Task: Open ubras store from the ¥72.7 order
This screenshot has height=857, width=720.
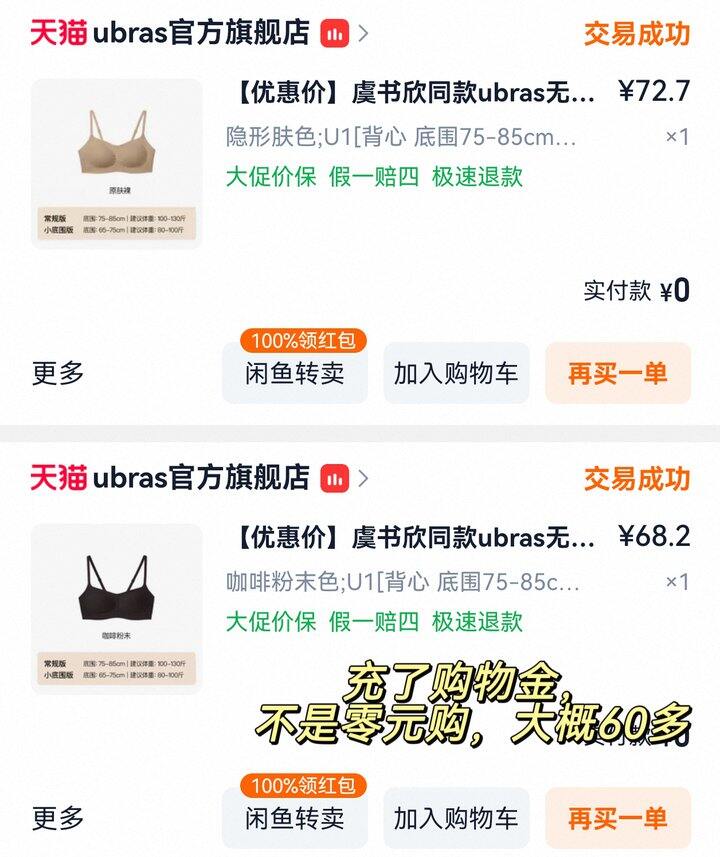Action: tap(200, 33)
